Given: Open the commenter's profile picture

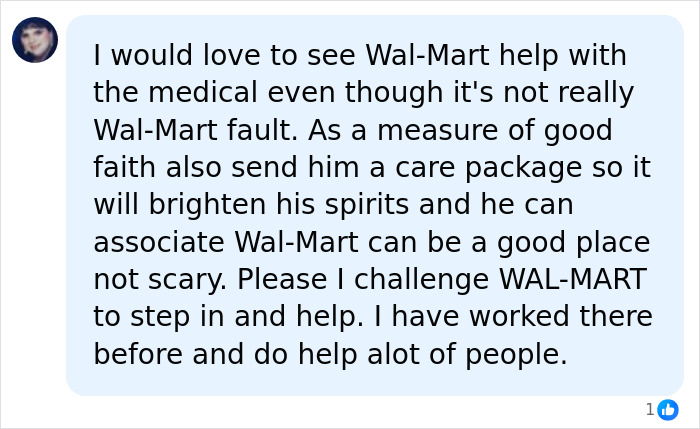Looking at the screenshot, I should click(x=34, y=40).
